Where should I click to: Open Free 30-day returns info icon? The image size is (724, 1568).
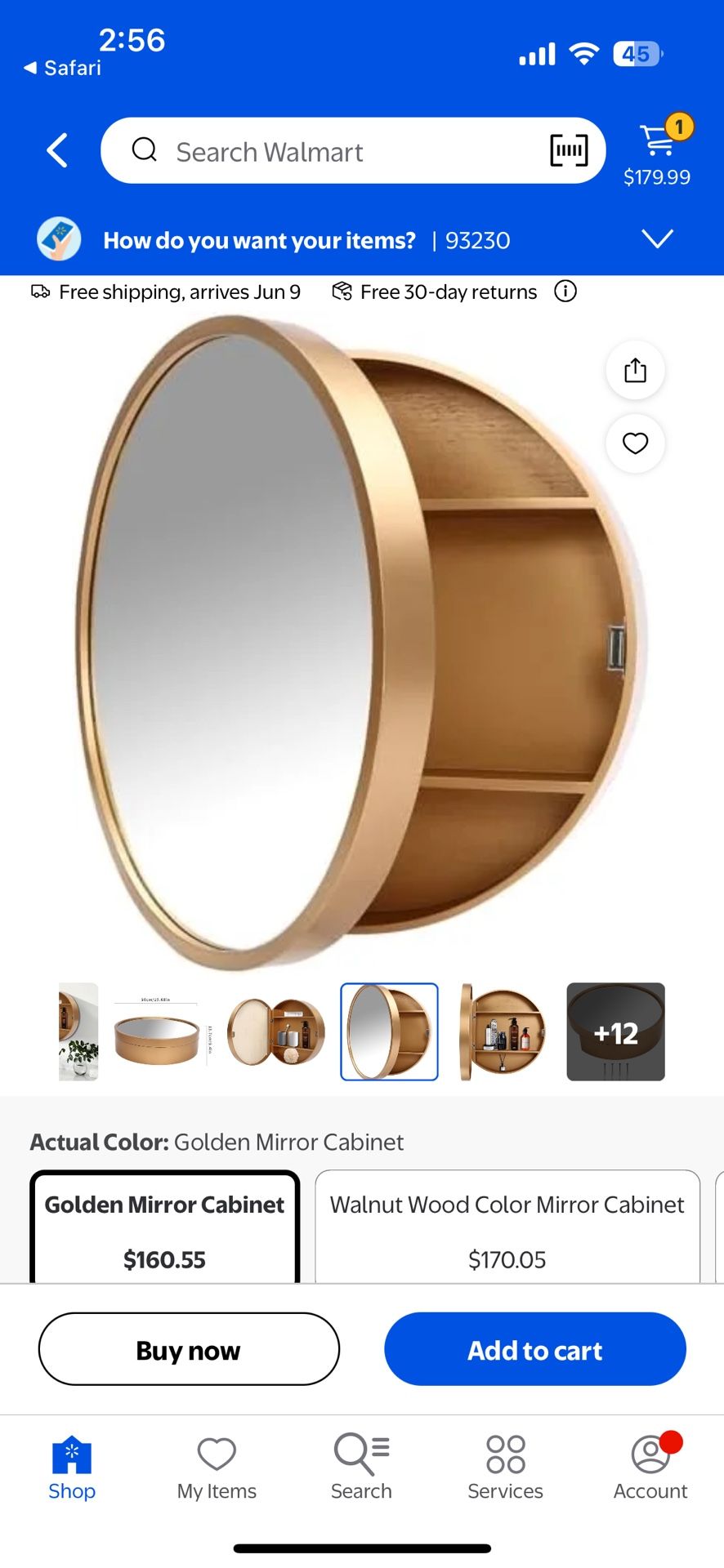(x=565, y=292)
